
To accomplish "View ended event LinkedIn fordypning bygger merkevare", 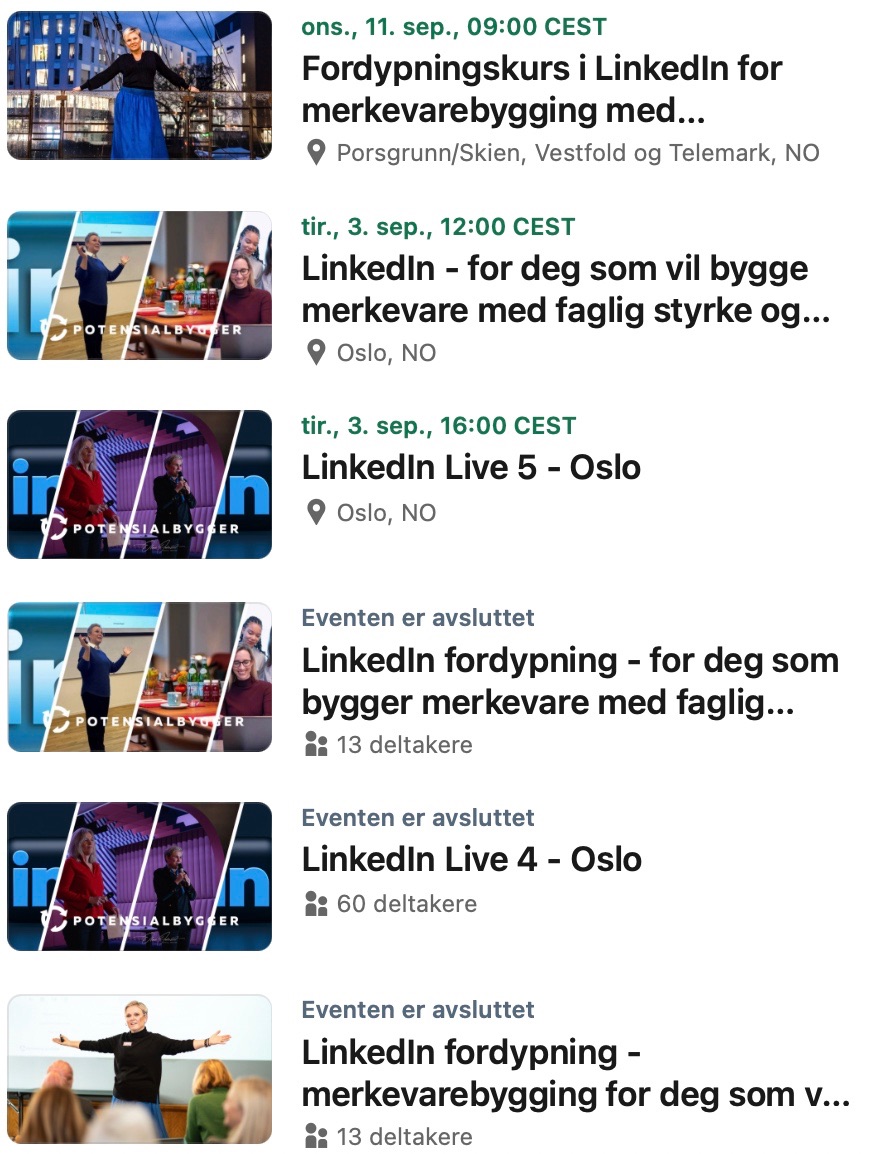I will 570,681.
